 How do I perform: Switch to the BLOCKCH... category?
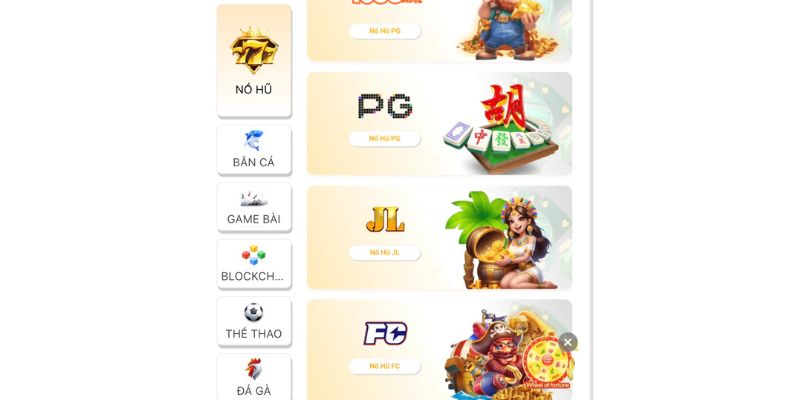(x=254, y=264)
